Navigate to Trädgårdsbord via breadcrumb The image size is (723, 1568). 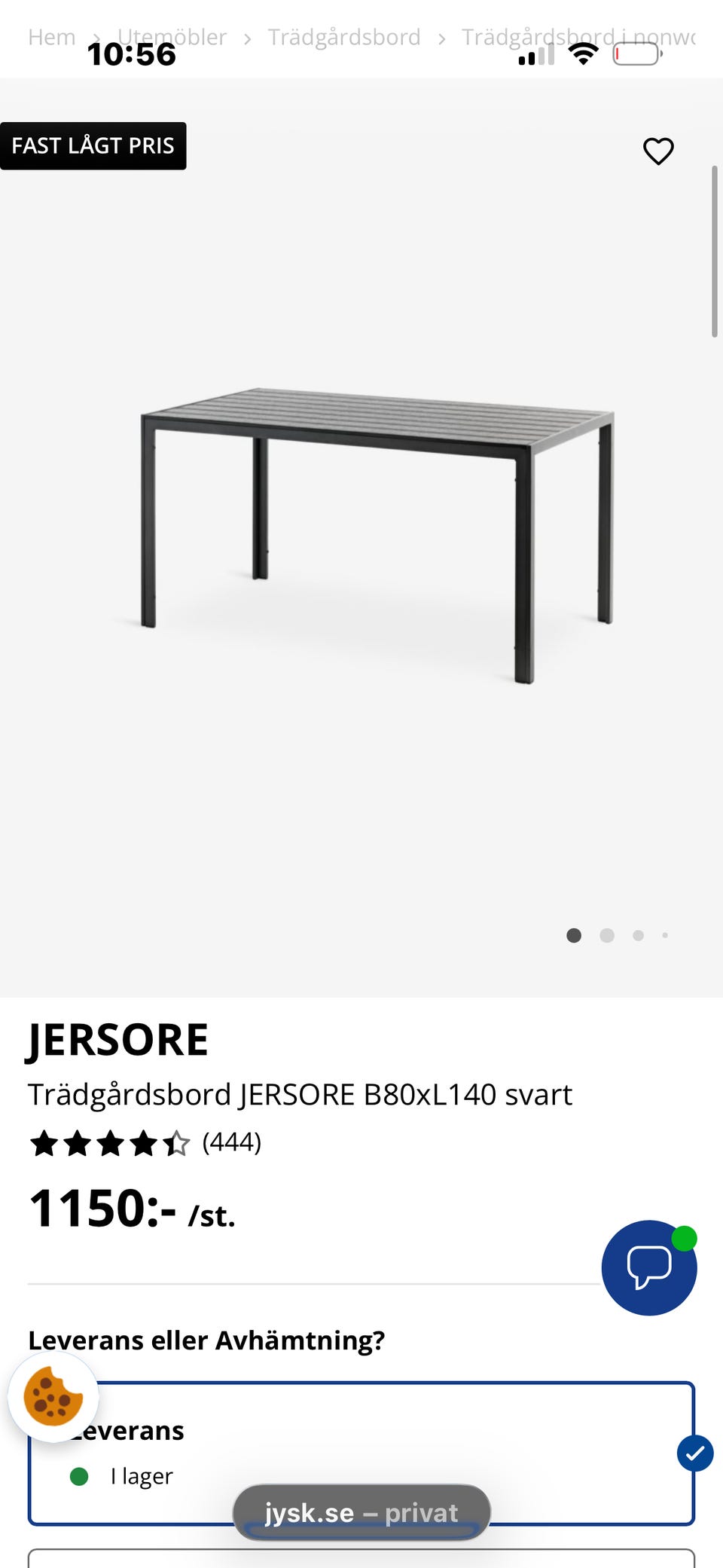pos(345,36)
